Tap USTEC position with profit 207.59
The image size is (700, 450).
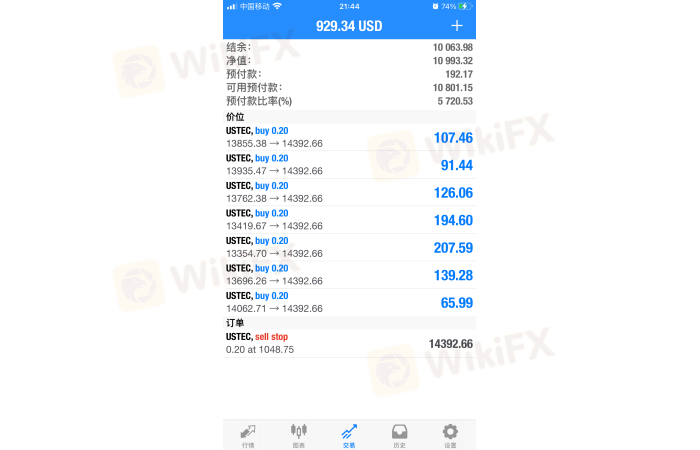pyautogui.click(x=349, y=247)
